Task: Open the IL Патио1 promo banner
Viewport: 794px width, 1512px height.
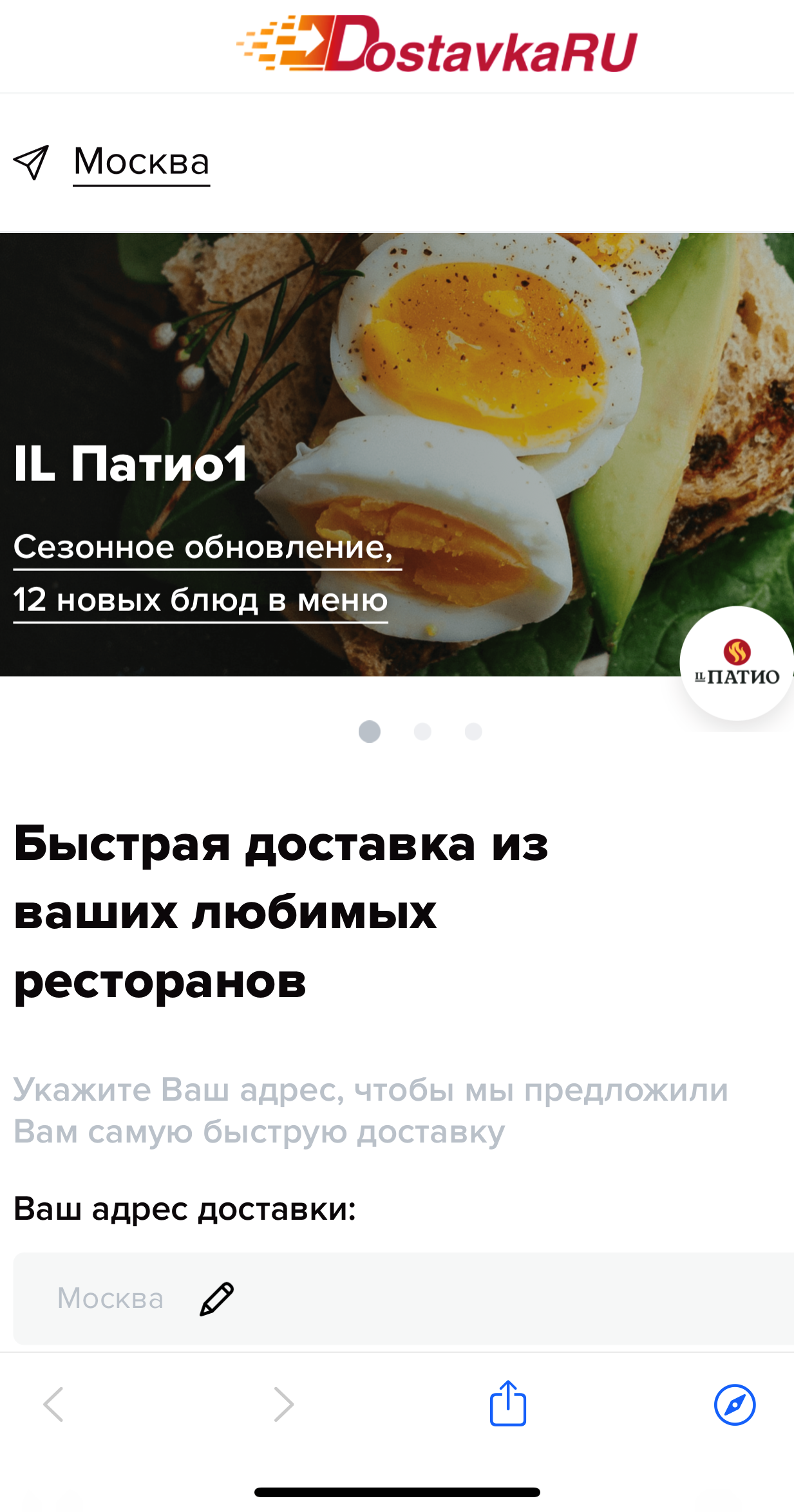Action: pyautogui.click(x=397, y=454)
